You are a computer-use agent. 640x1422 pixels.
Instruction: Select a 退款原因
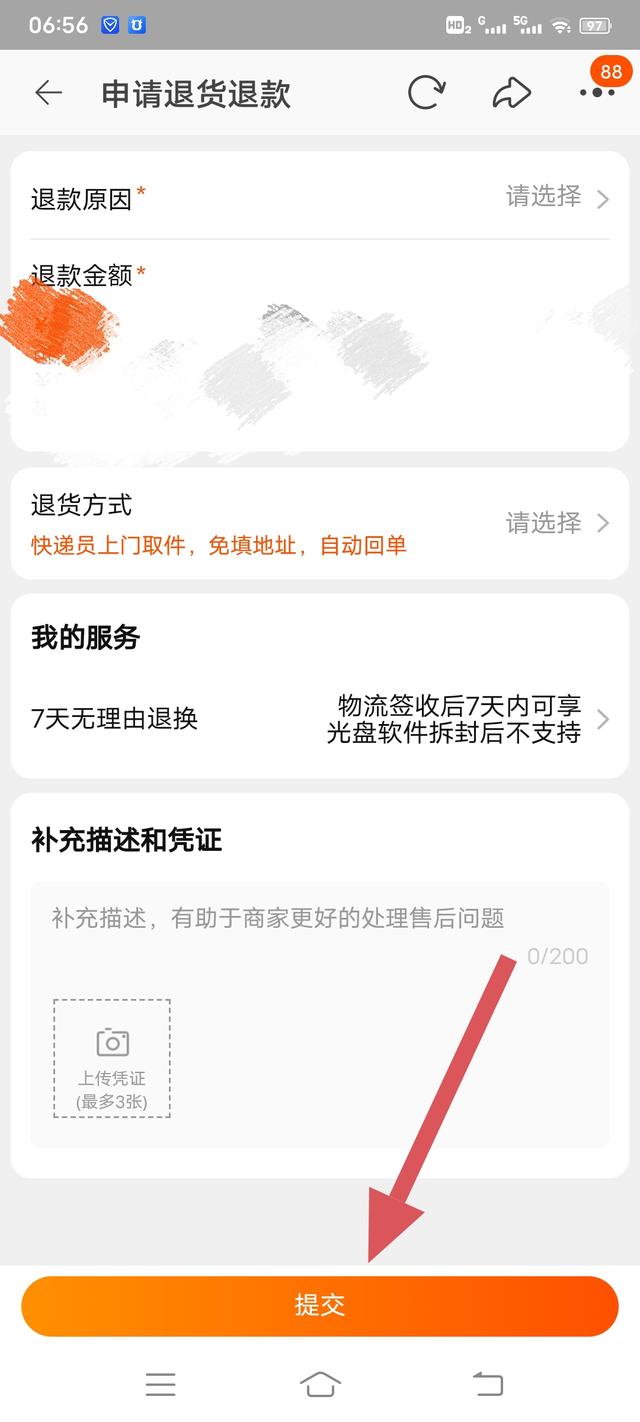557,197
